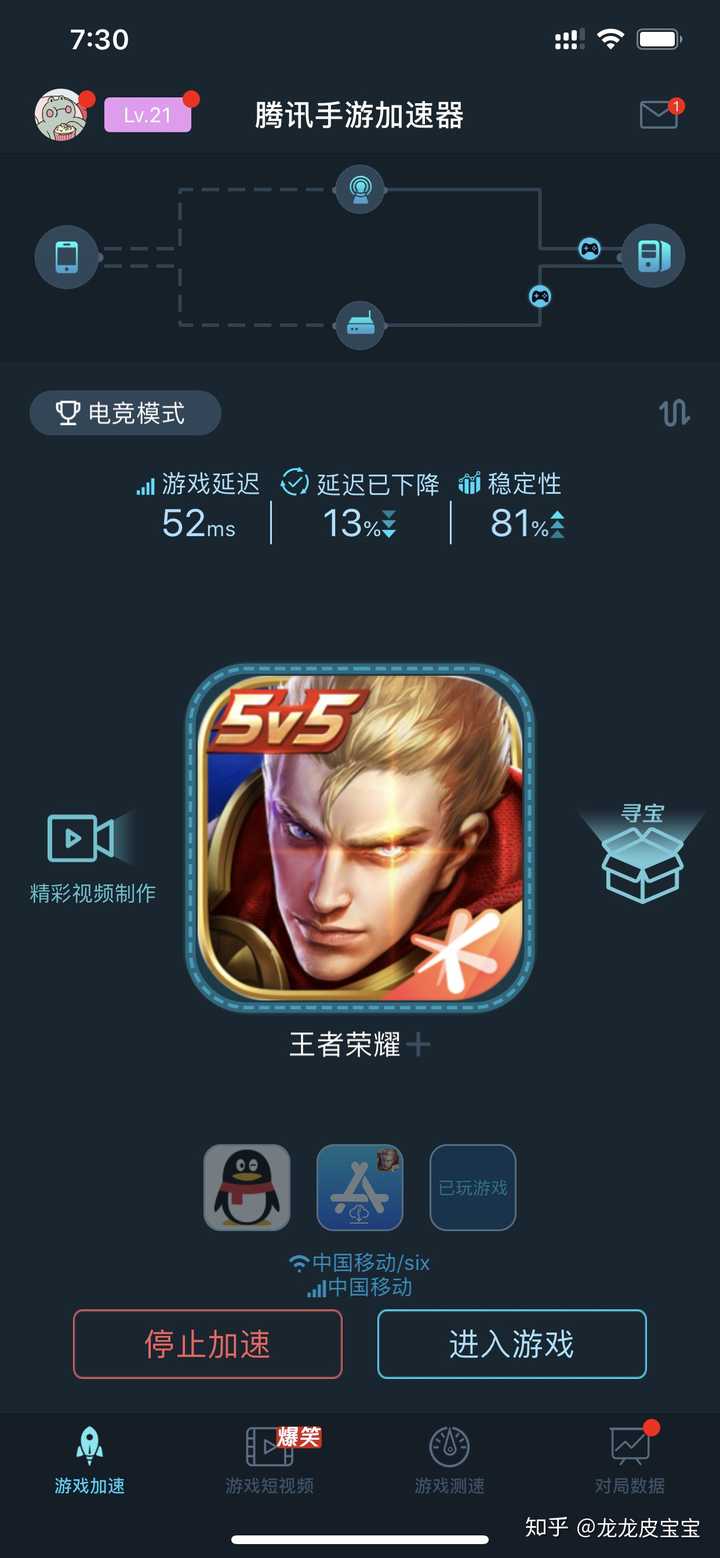
Task: Switch to the 游戏测速 tab
Action: click(x=450, y=1460)
